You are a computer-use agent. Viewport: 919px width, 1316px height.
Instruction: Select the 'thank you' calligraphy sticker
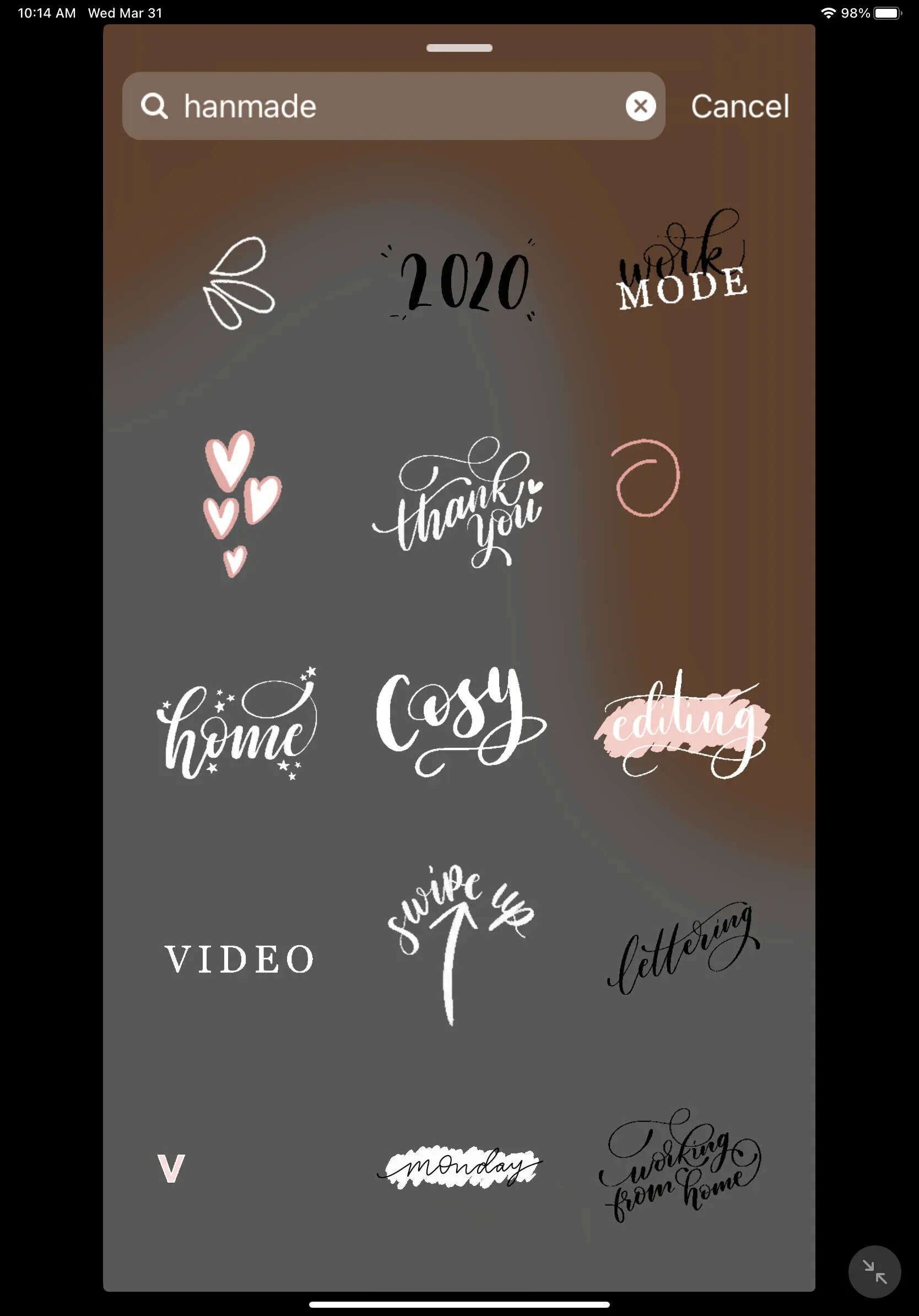[x=461, y=503]
